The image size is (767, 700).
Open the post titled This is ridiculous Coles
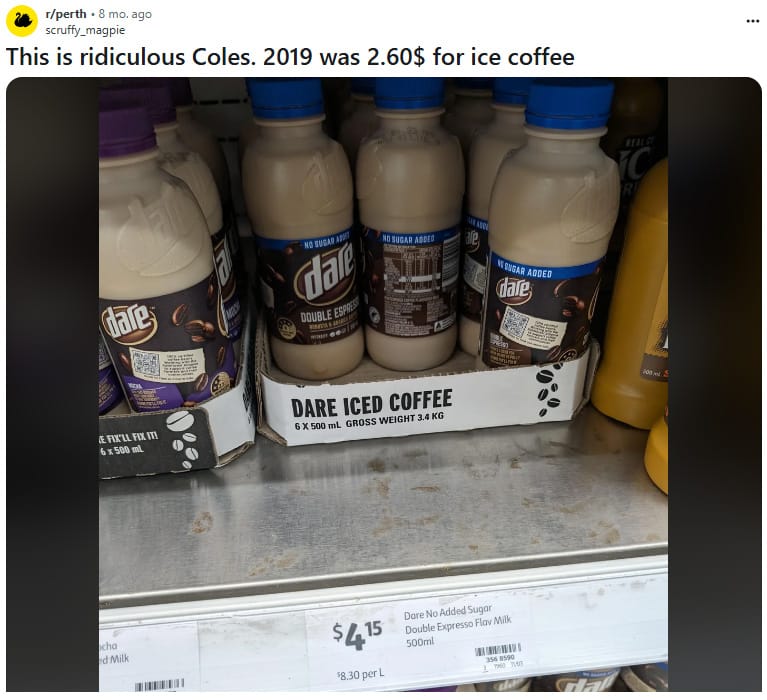coord(290,56)
